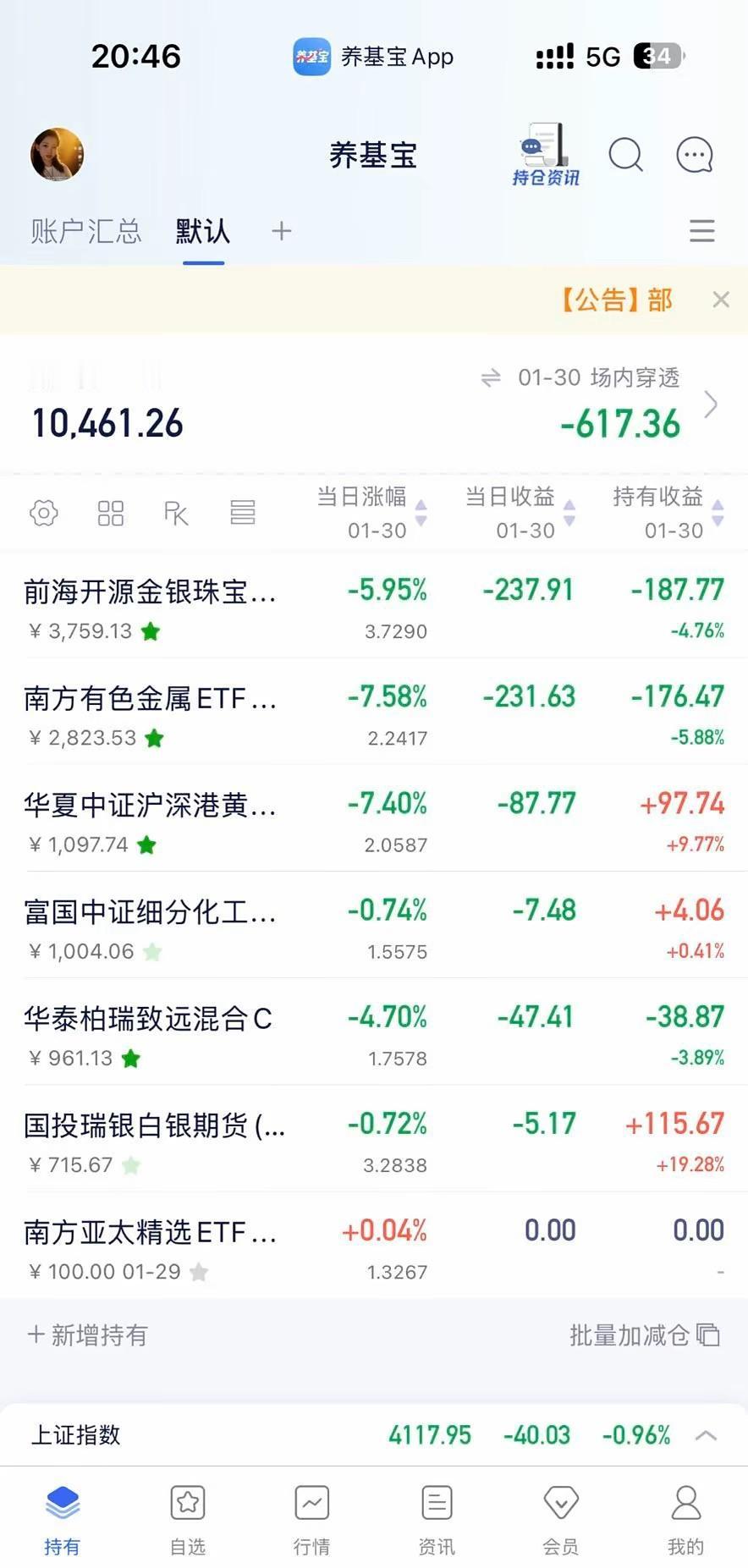Collapse the 上证指数 bar via chevron

(x=705, y=1435)
